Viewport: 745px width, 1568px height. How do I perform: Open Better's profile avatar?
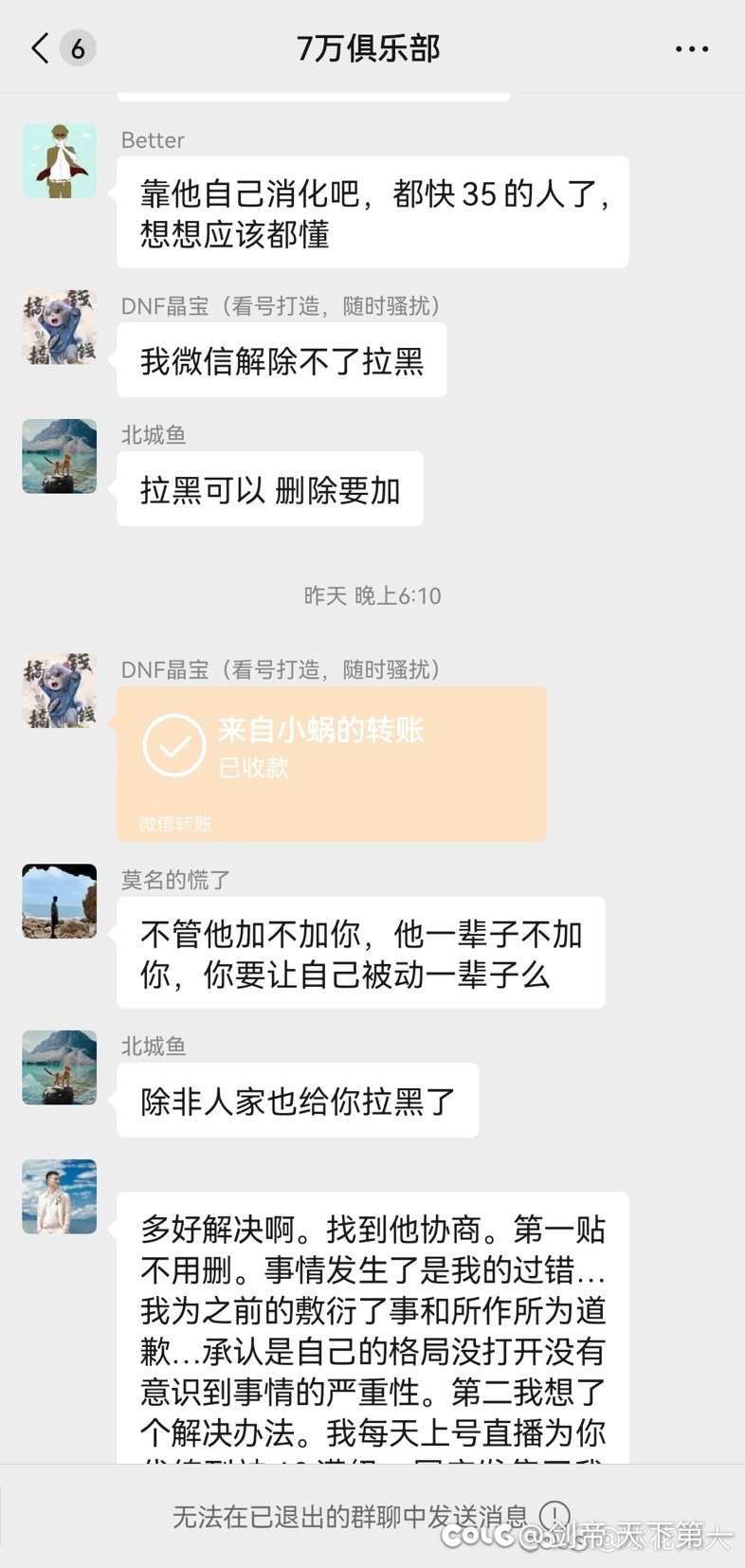pos(60,160)
